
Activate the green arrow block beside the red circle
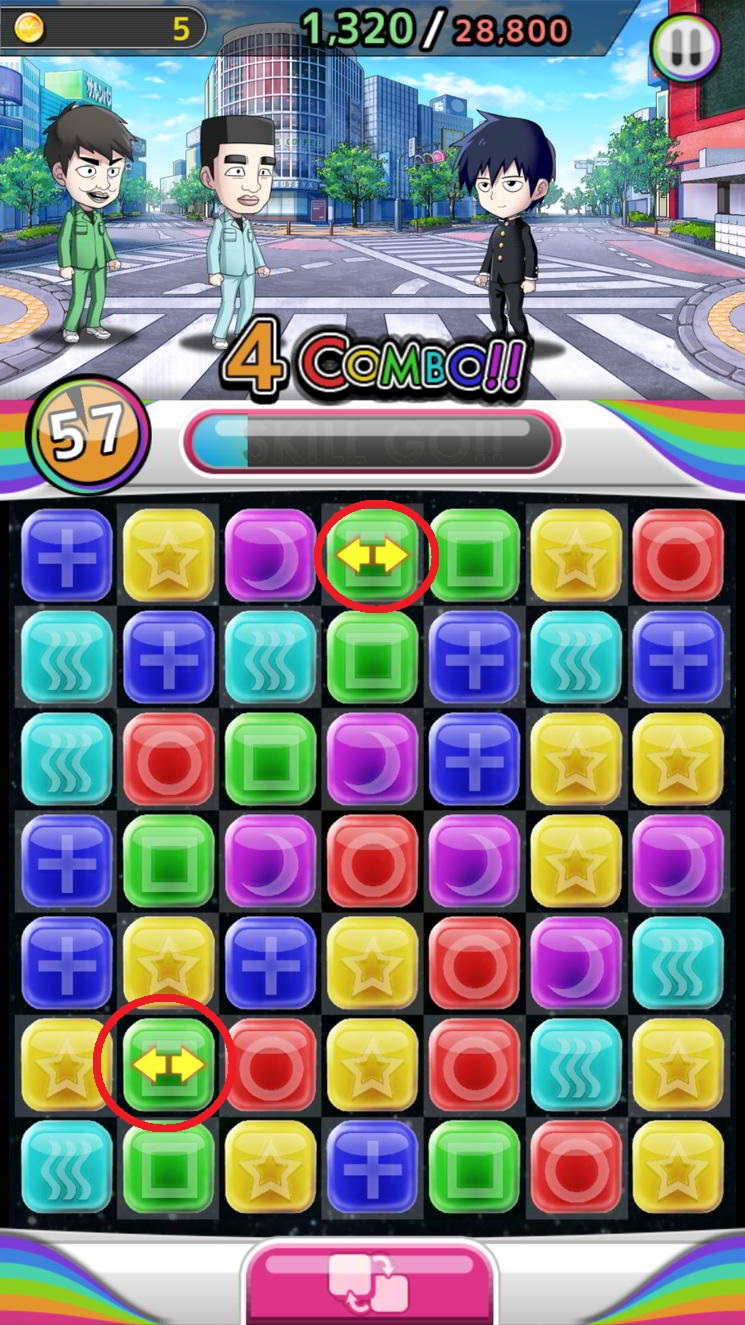click(167, 1066)
